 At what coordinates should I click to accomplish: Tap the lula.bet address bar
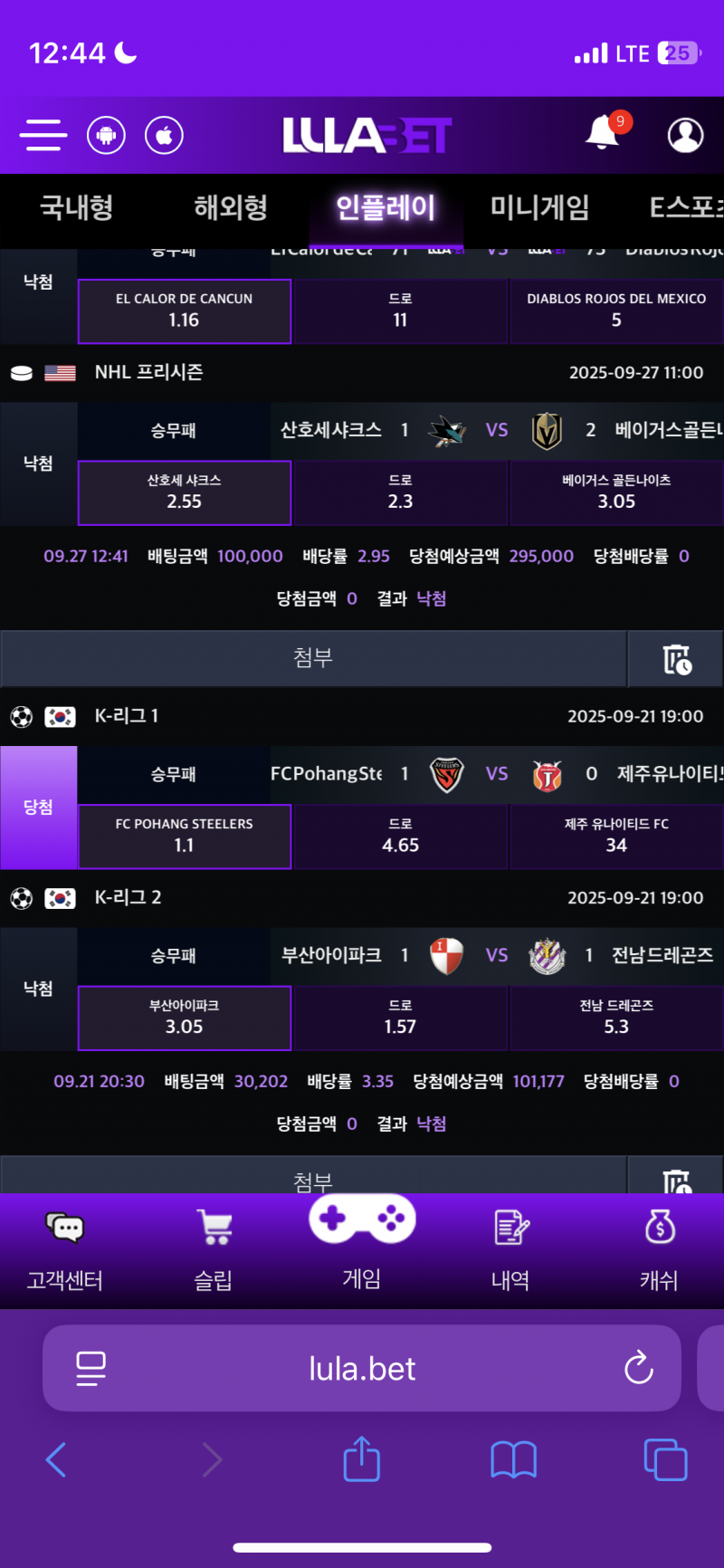click(x=362, y=1368)
